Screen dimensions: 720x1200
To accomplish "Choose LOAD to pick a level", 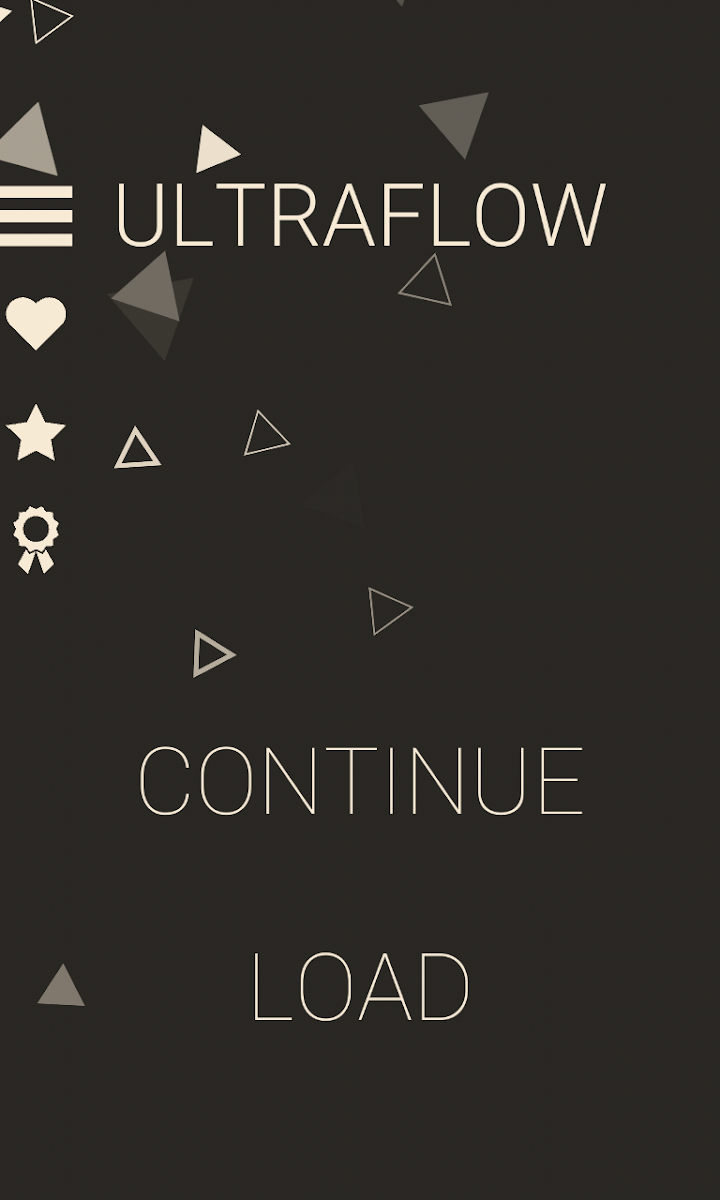I will [360, 987].
